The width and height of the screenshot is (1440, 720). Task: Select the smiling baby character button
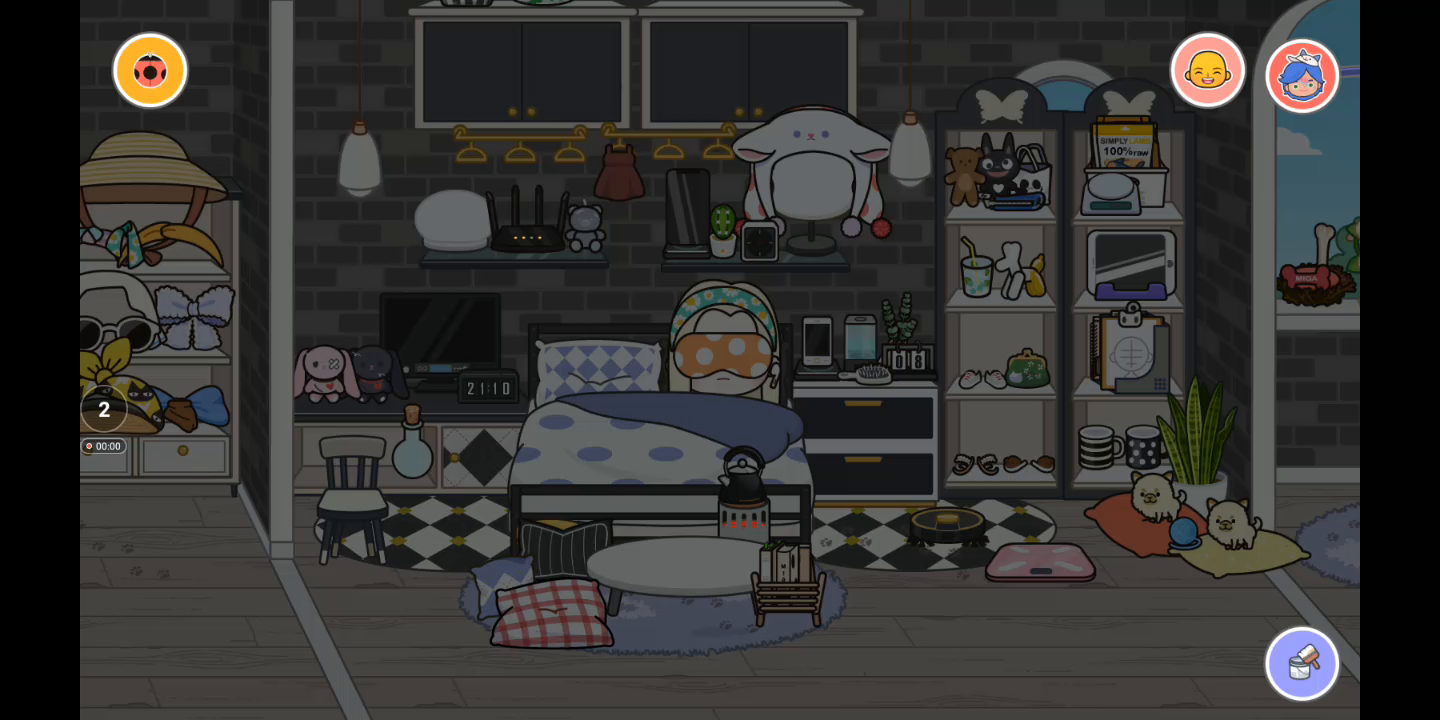coord(1207,70)
